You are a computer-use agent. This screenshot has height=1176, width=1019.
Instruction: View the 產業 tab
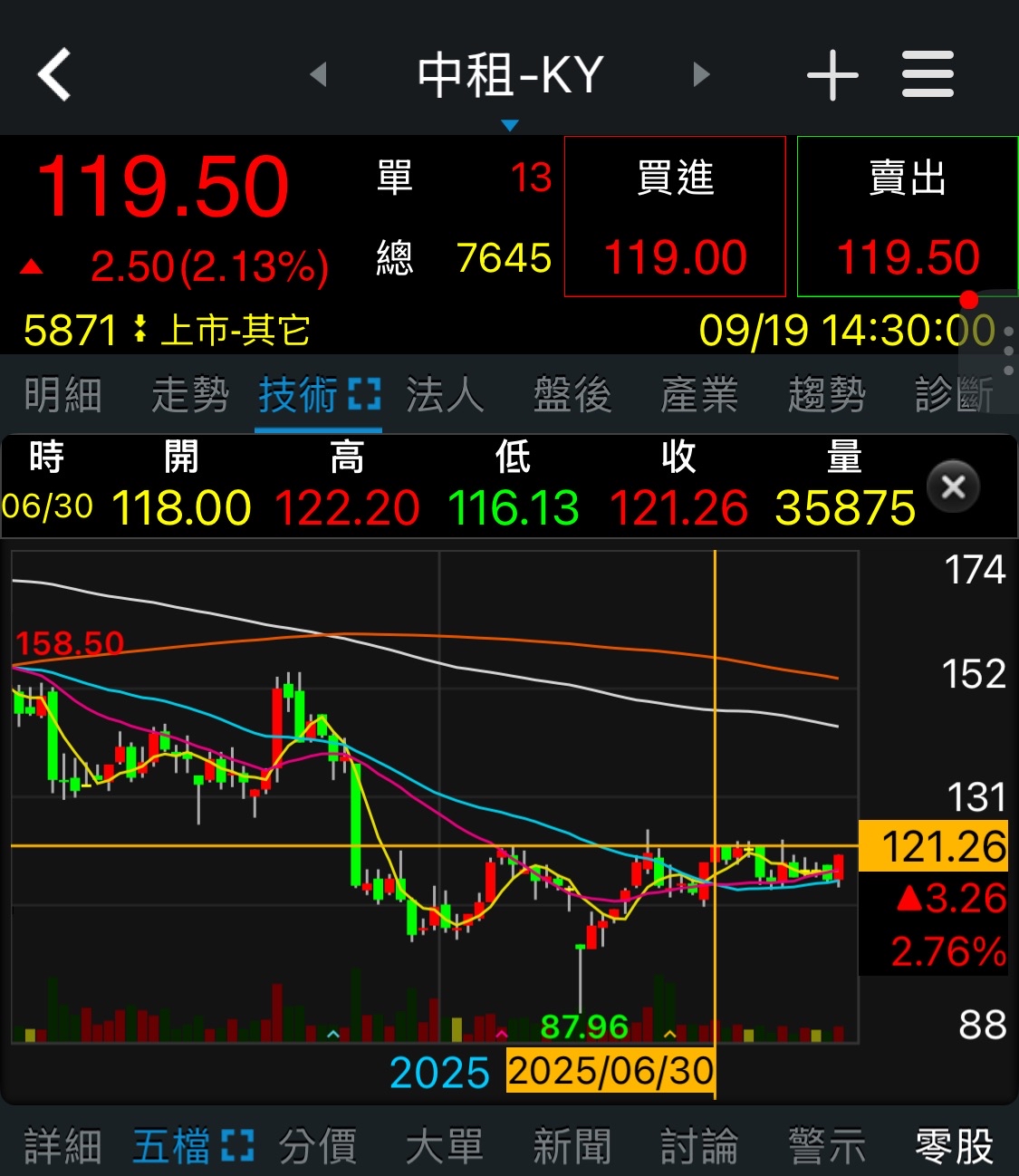click(699, 395)
